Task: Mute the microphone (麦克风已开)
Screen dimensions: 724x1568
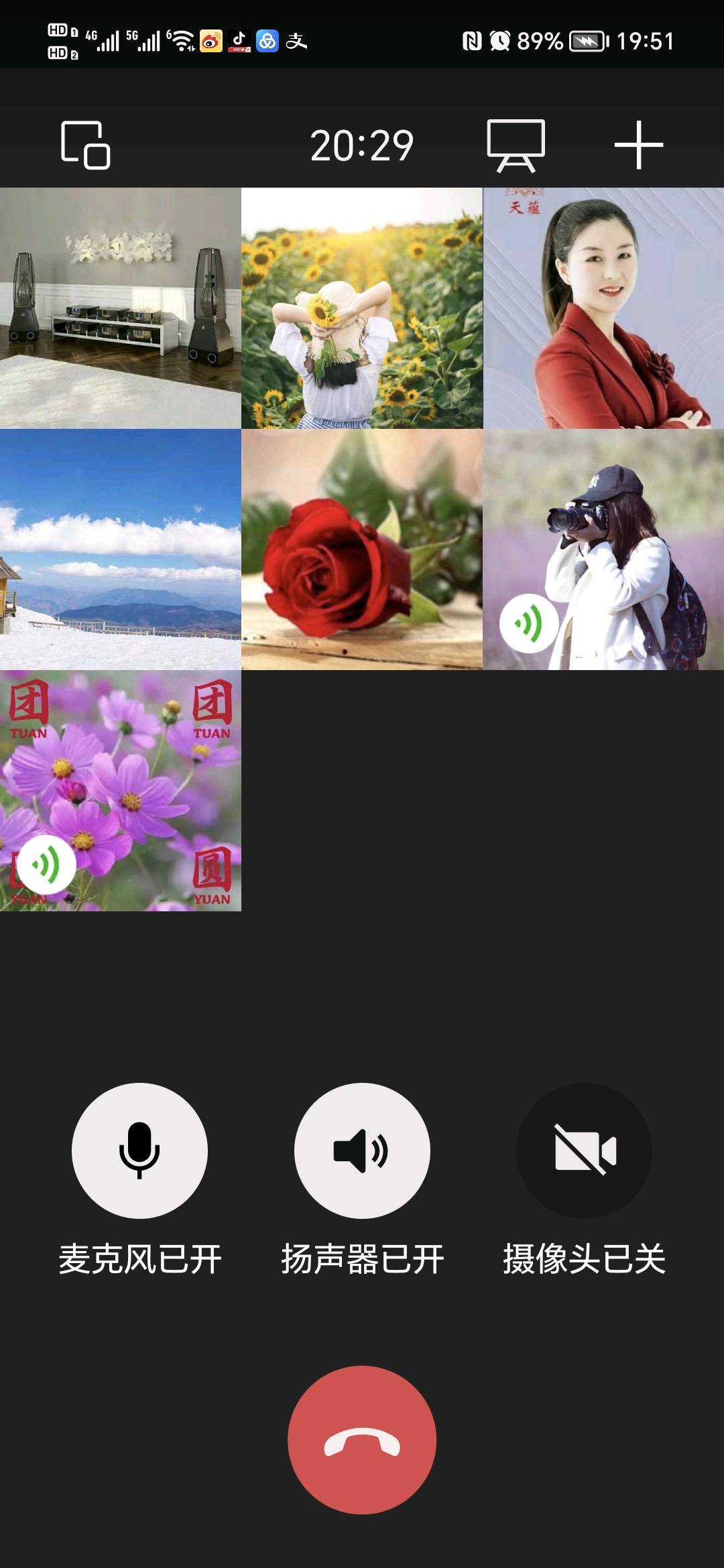Action: [x=139, y=1151]
